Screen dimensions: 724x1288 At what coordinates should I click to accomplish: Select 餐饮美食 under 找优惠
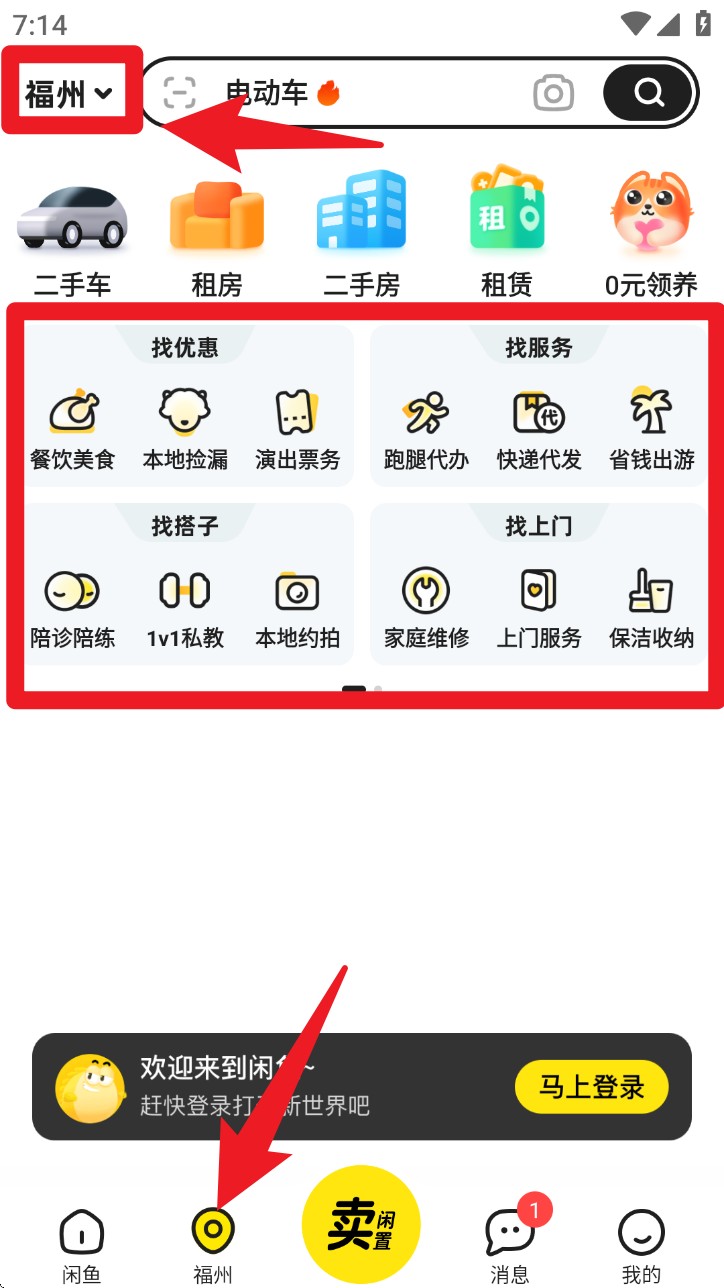click(73, 429)
